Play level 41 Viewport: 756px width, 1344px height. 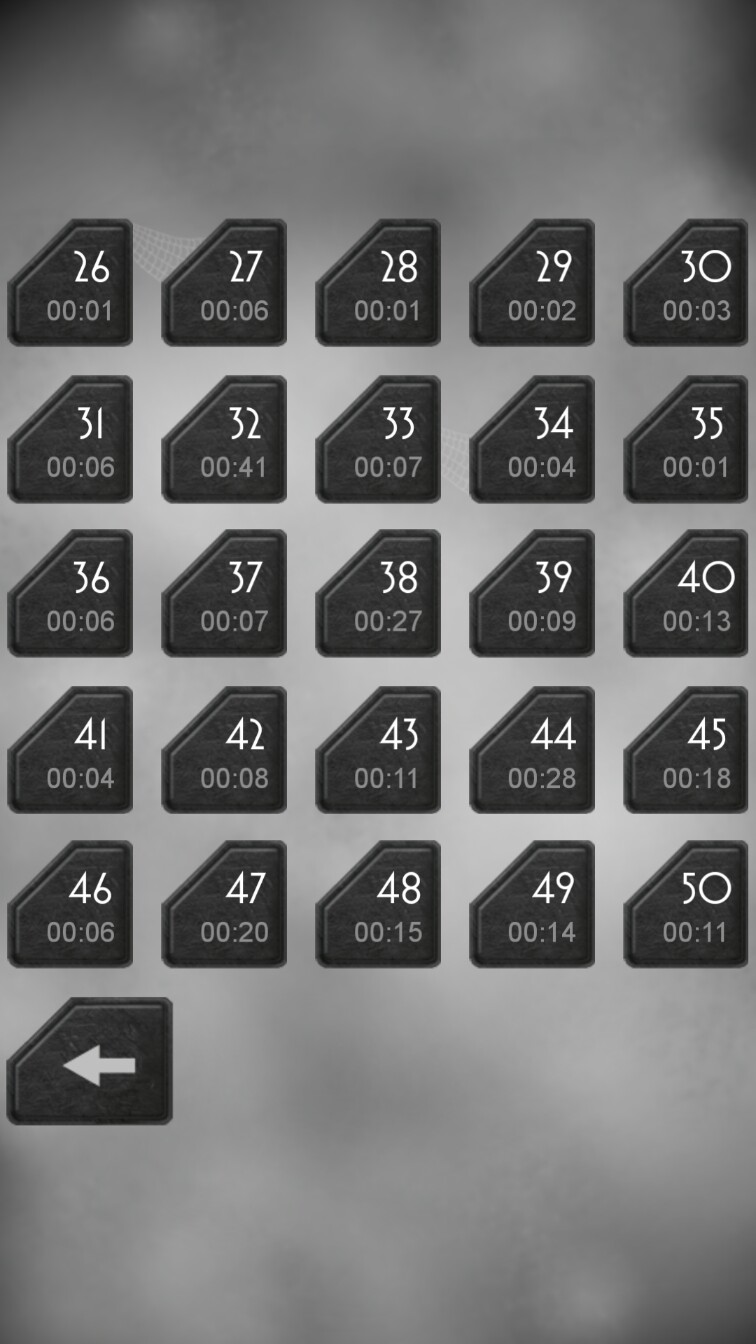(72, 752)
